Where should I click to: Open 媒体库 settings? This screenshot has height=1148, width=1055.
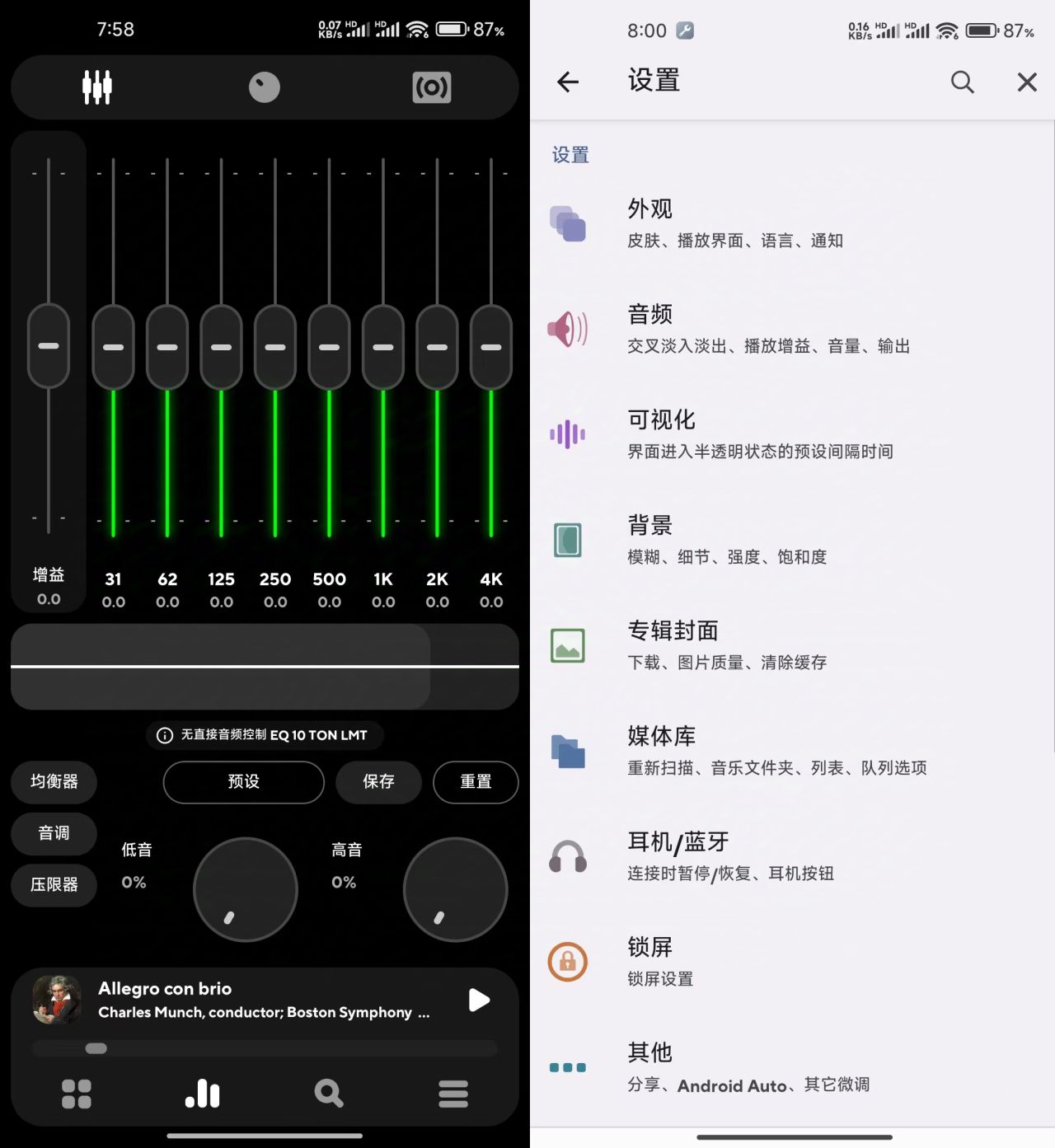click(x=775, y=750)
